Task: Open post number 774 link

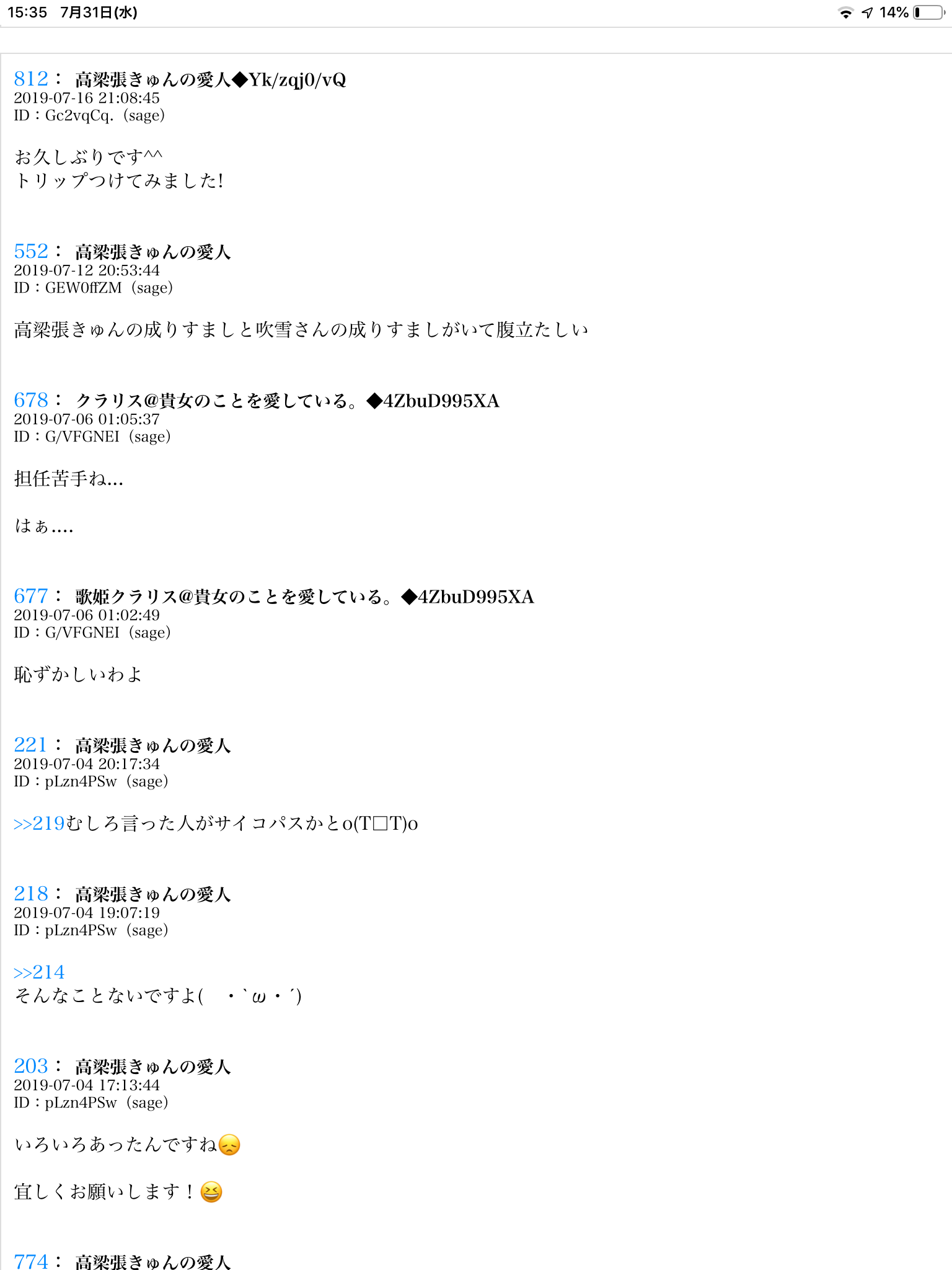Action: [x=31, y=1261]
